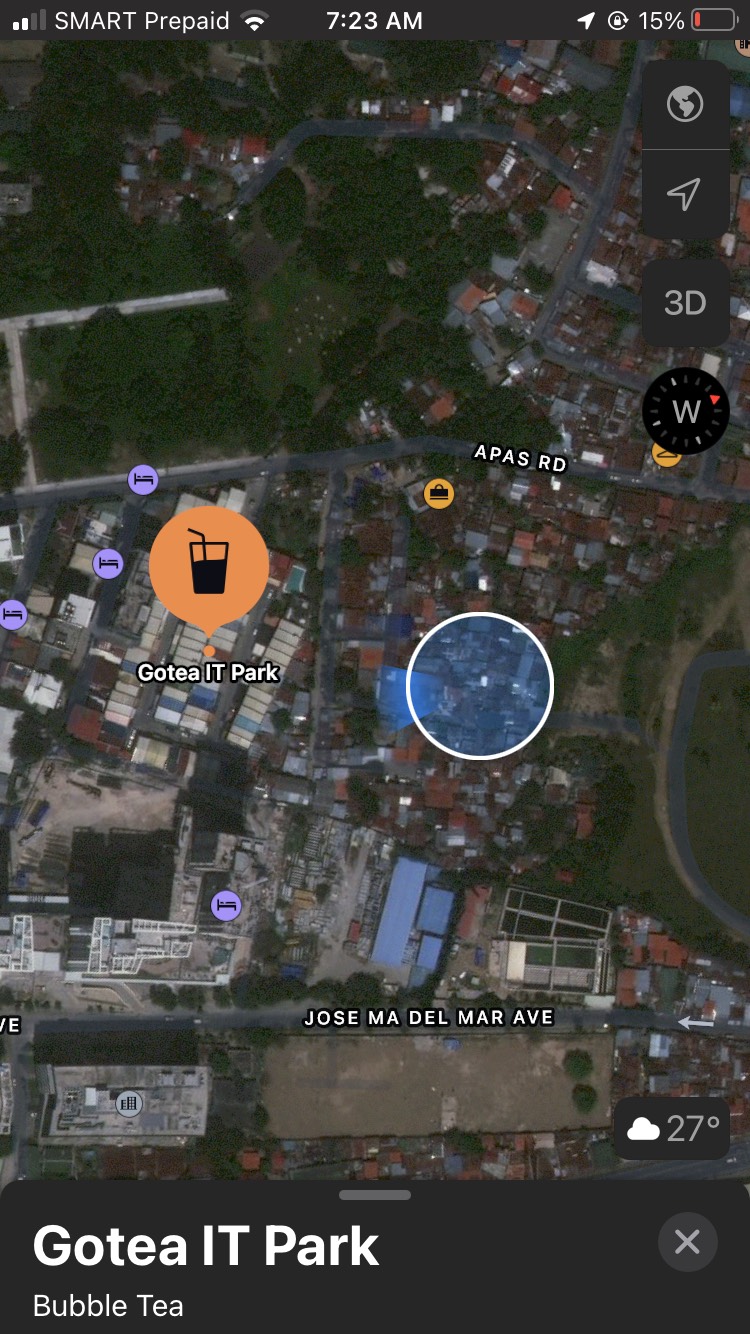Viewport: 750px width, 1334px height.
Task: Expand the place card via grabber handle
Action: click(x=375, y=1194)
